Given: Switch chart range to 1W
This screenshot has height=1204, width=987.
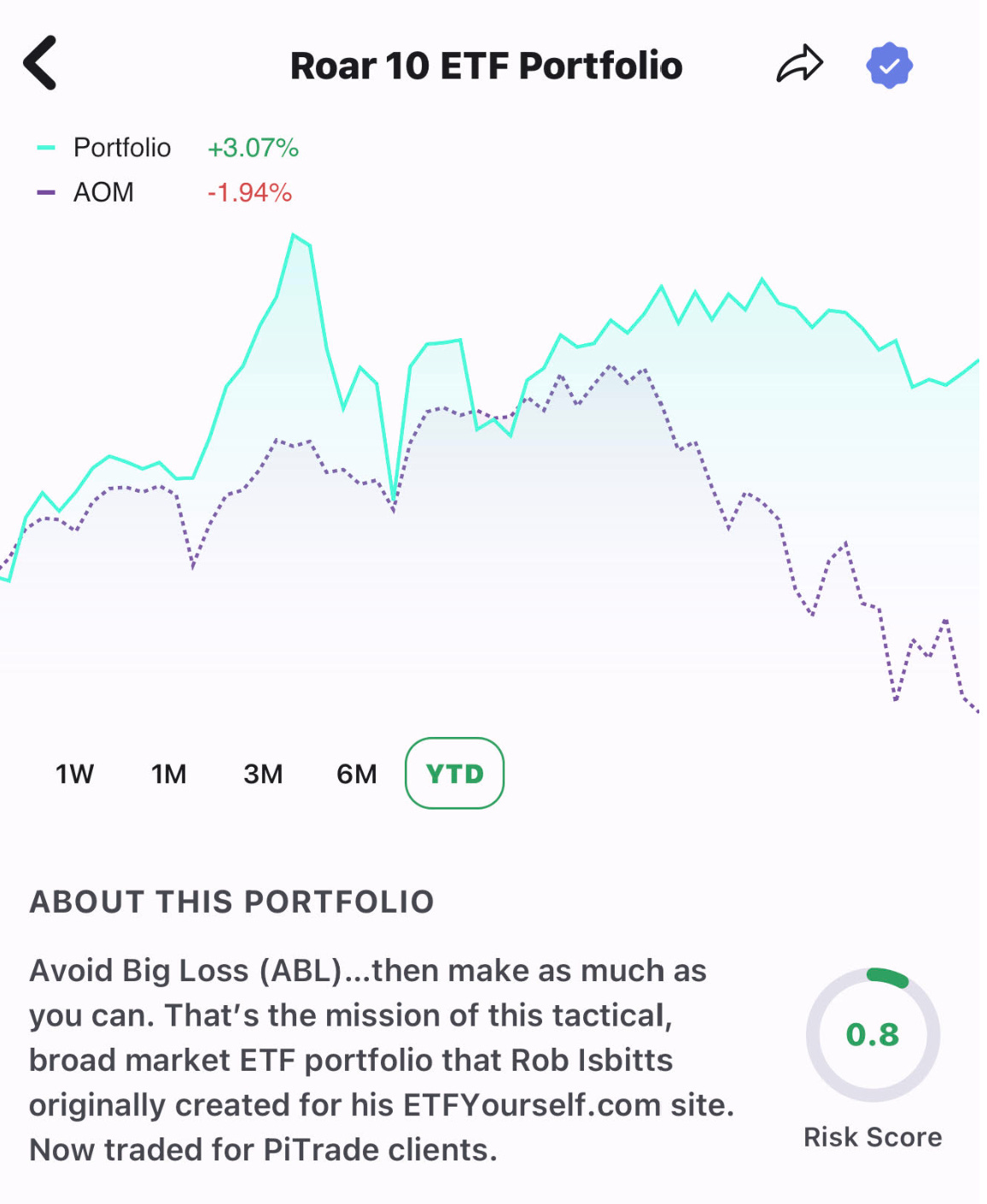Looking at the screenshot, I should point(75,774).
